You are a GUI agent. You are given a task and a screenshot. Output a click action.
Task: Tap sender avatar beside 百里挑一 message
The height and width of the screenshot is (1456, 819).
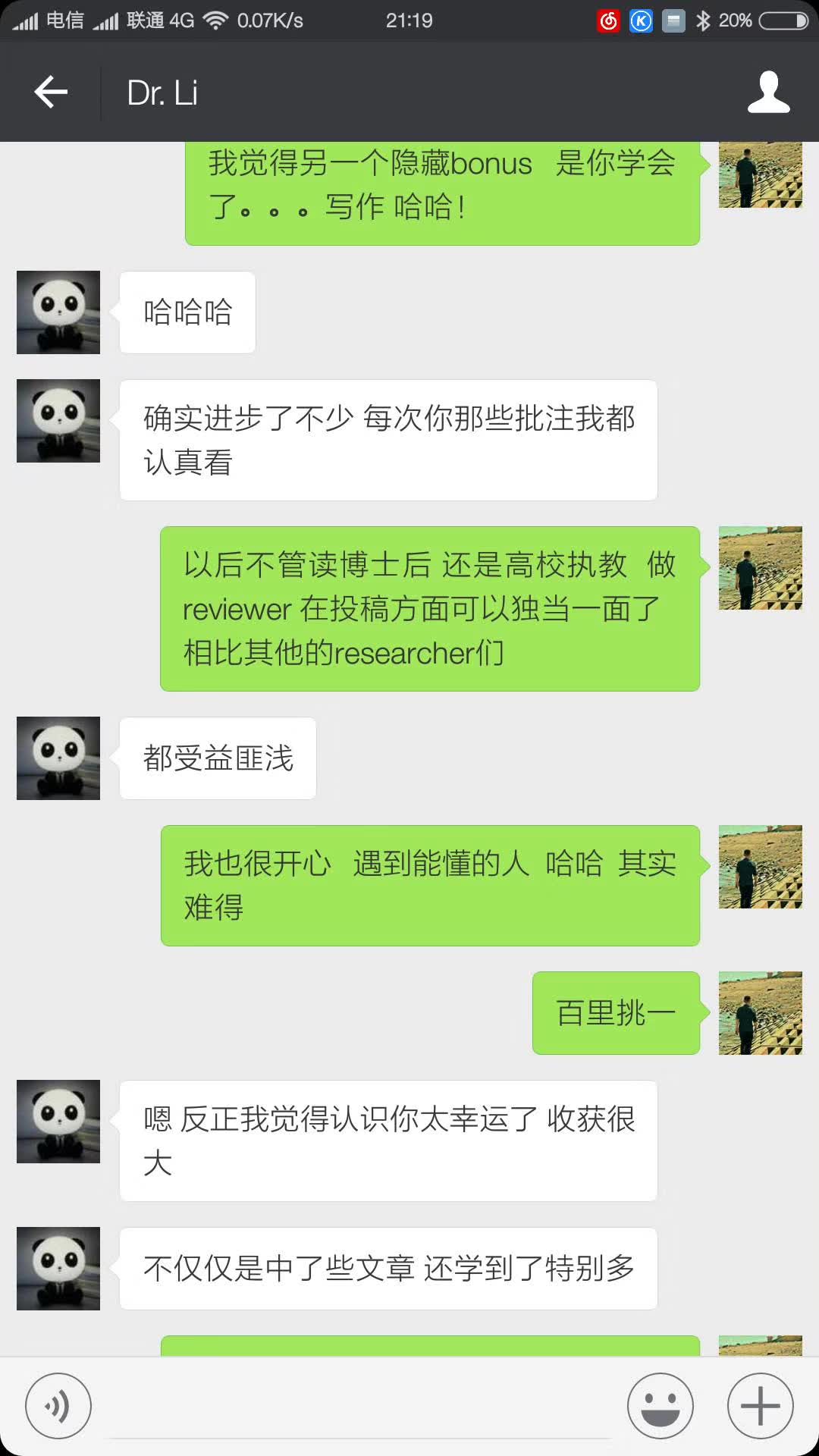click(x=760, y=1013)
